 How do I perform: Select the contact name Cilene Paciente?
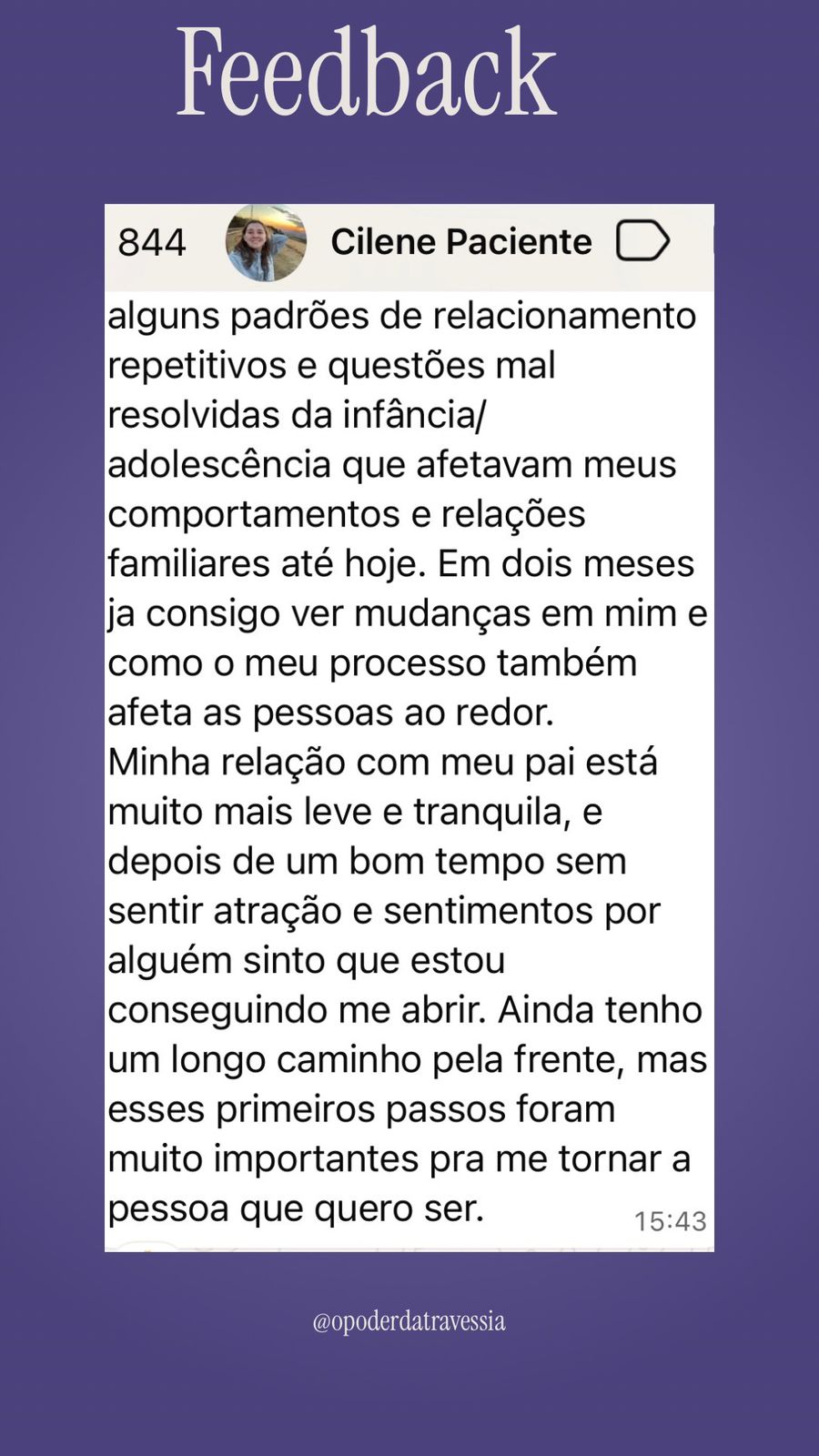460,241
